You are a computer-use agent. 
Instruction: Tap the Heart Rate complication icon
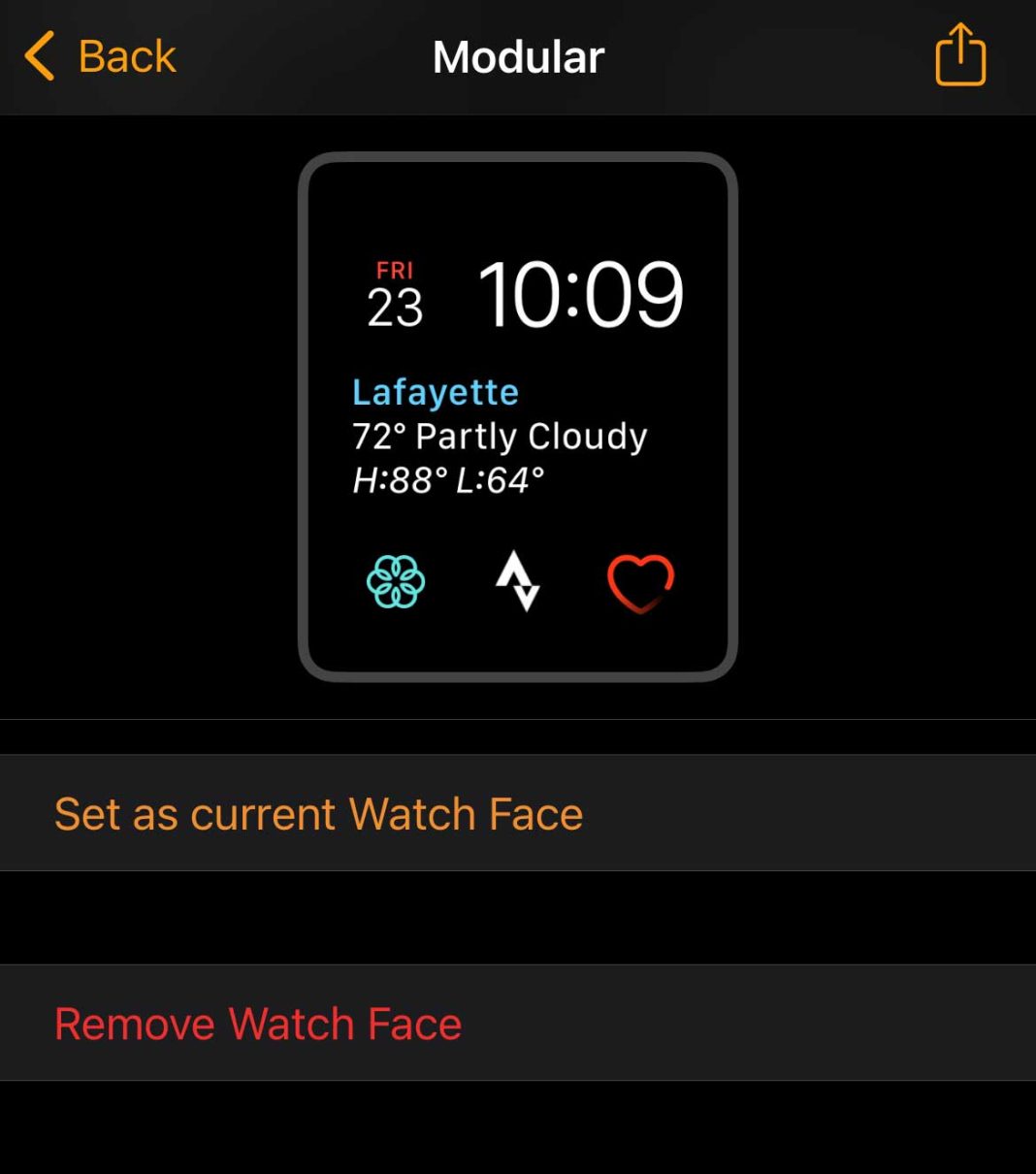(640, 582)
